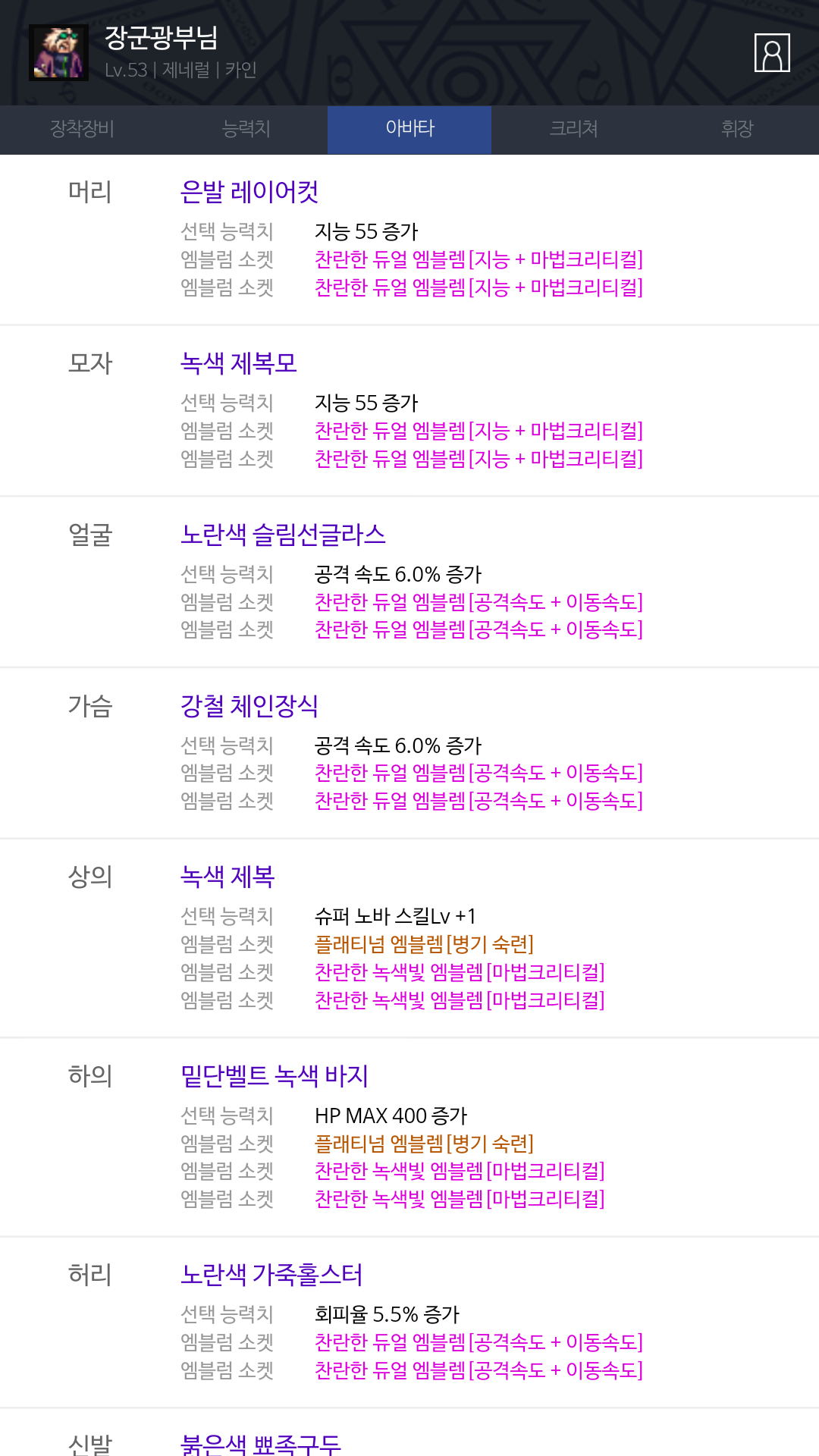
Task: Switch to the 휘장 tab
Action: pos(737,129)
